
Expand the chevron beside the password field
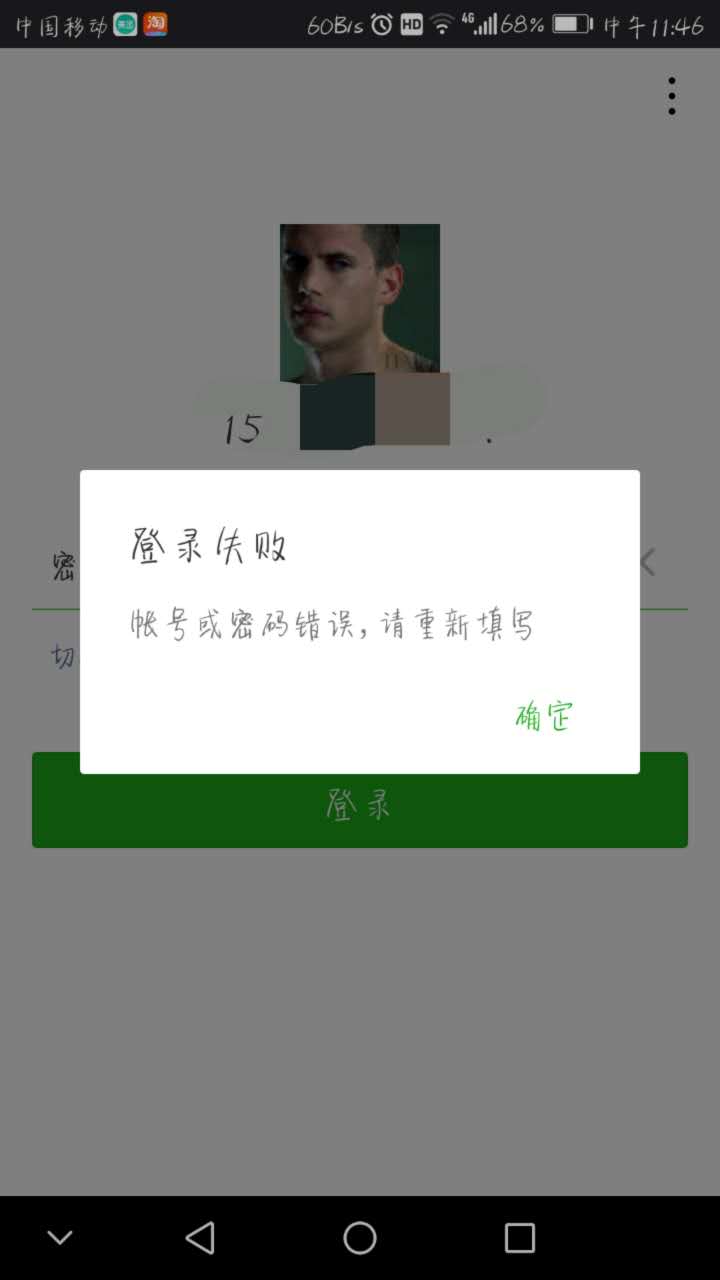click(x=646, y=563)
